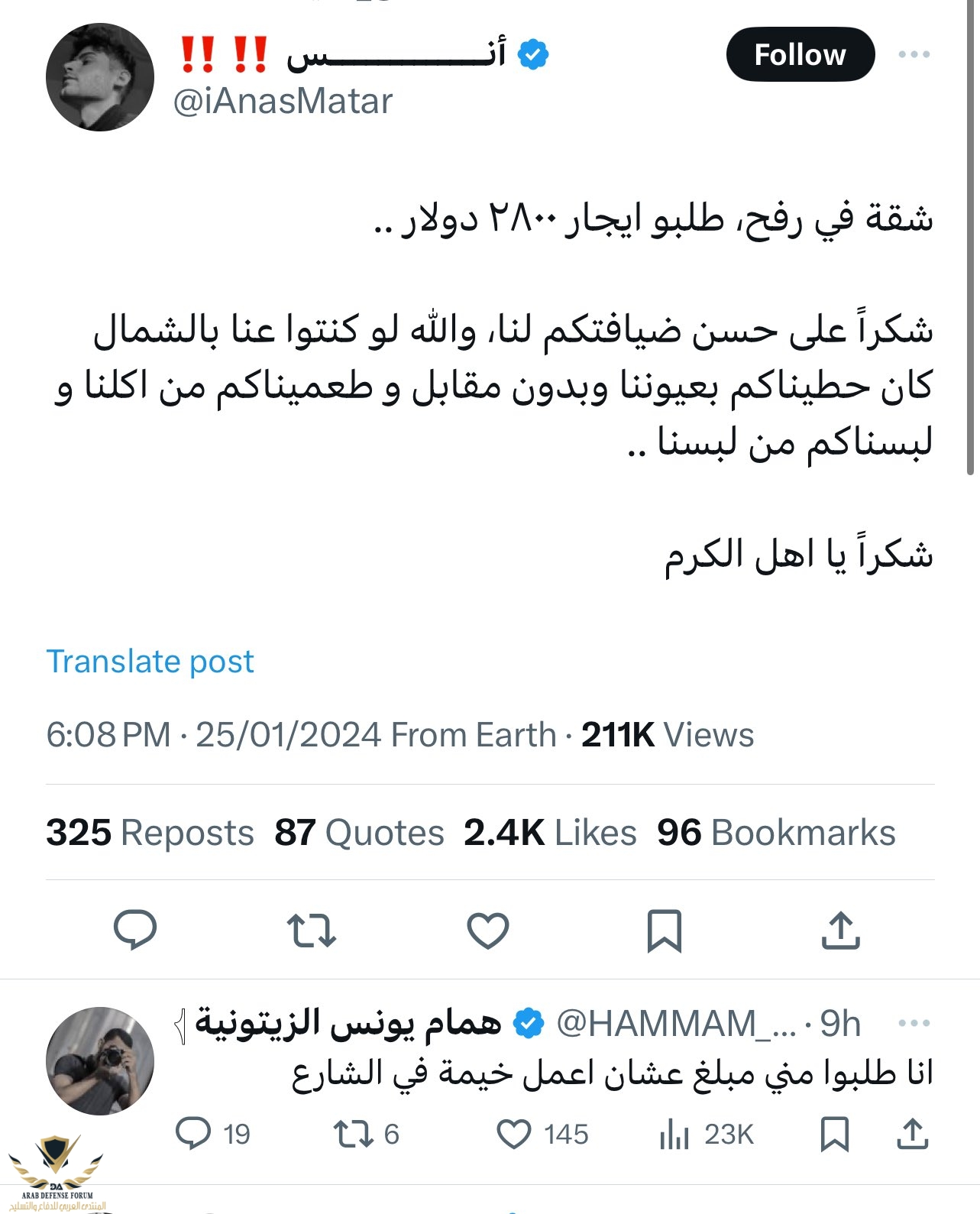View the 325 Reposts list
This screenshot has width=980, height=1214.
click(150, 833)
